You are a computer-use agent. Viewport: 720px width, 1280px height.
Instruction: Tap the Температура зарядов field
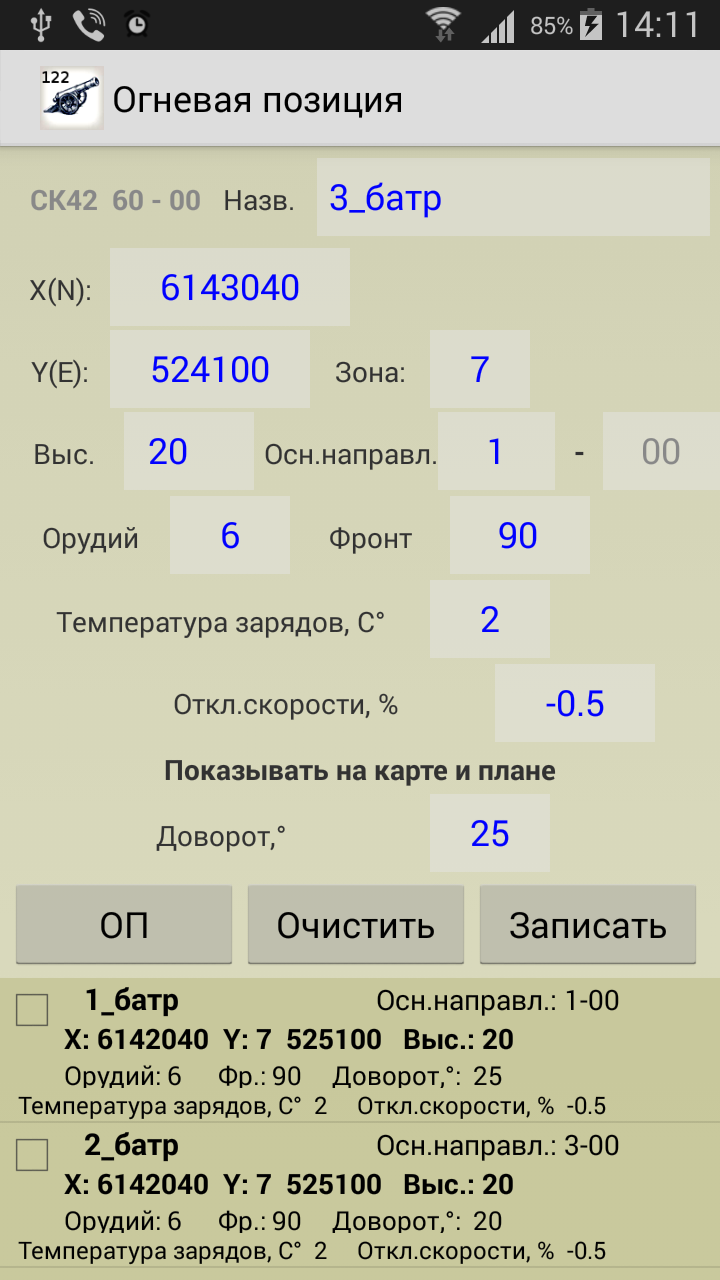pos(490,620)
